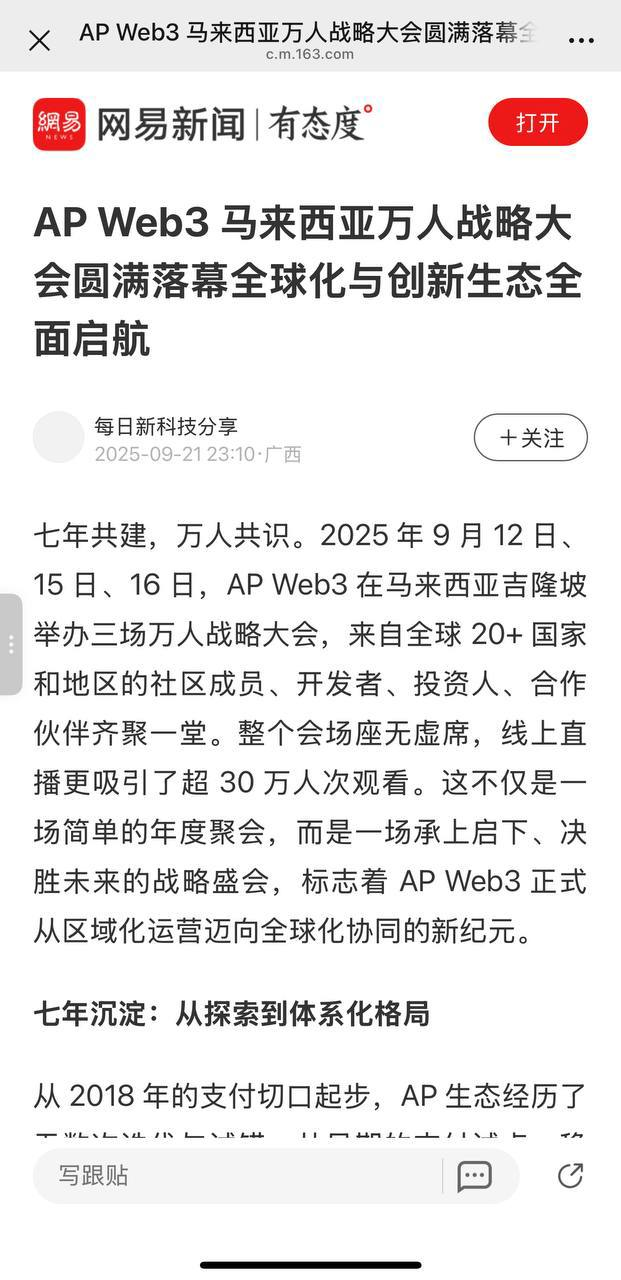View comments via the speech bubble icon
Image resolution: width=621 pixels, height=1280 pixels.
coord(474,1176)
